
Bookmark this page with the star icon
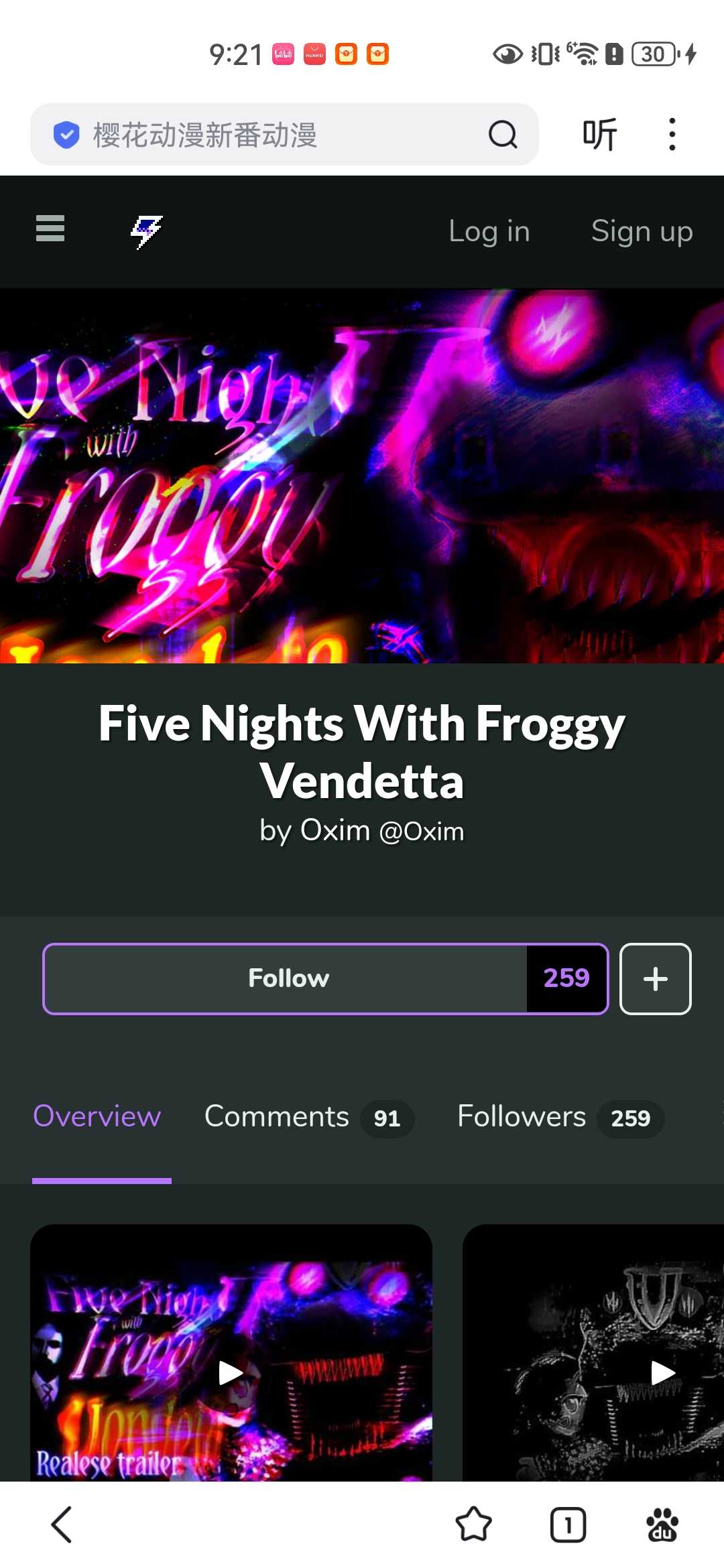click(x=473, y=1524)
